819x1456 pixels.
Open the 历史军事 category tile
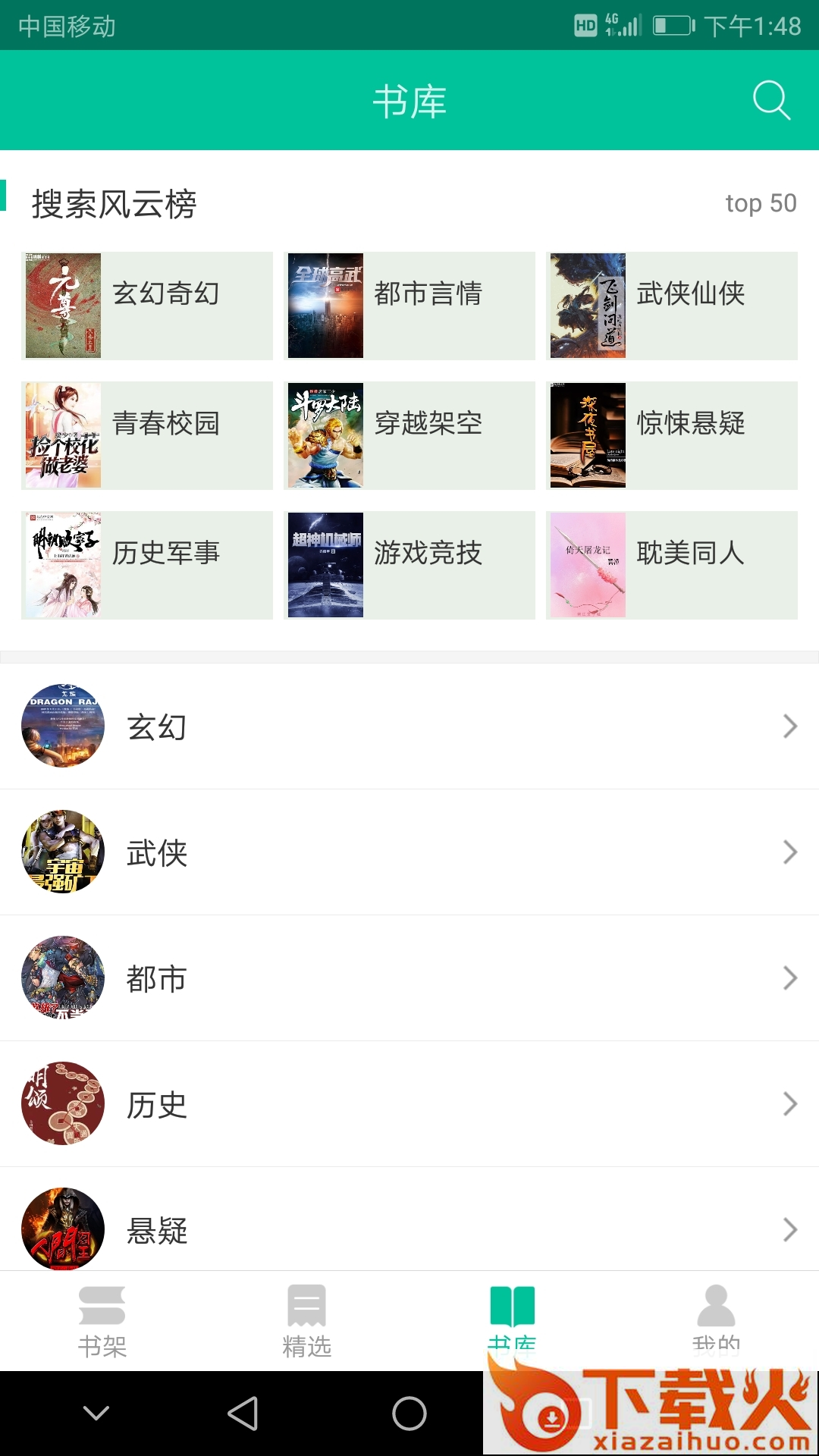click(147, 565)
